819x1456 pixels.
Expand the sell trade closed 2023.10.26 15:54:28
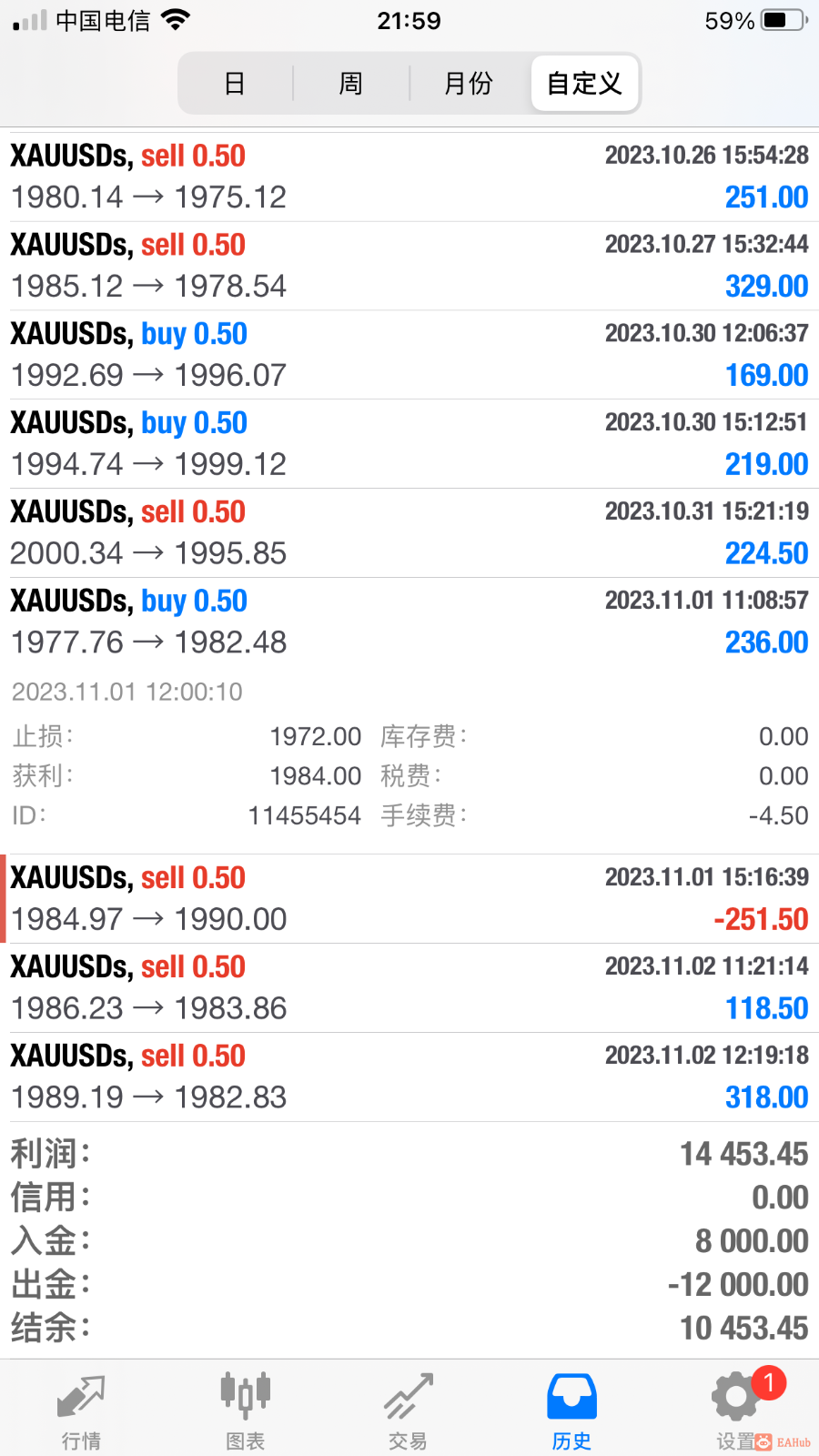coord(409,177)
